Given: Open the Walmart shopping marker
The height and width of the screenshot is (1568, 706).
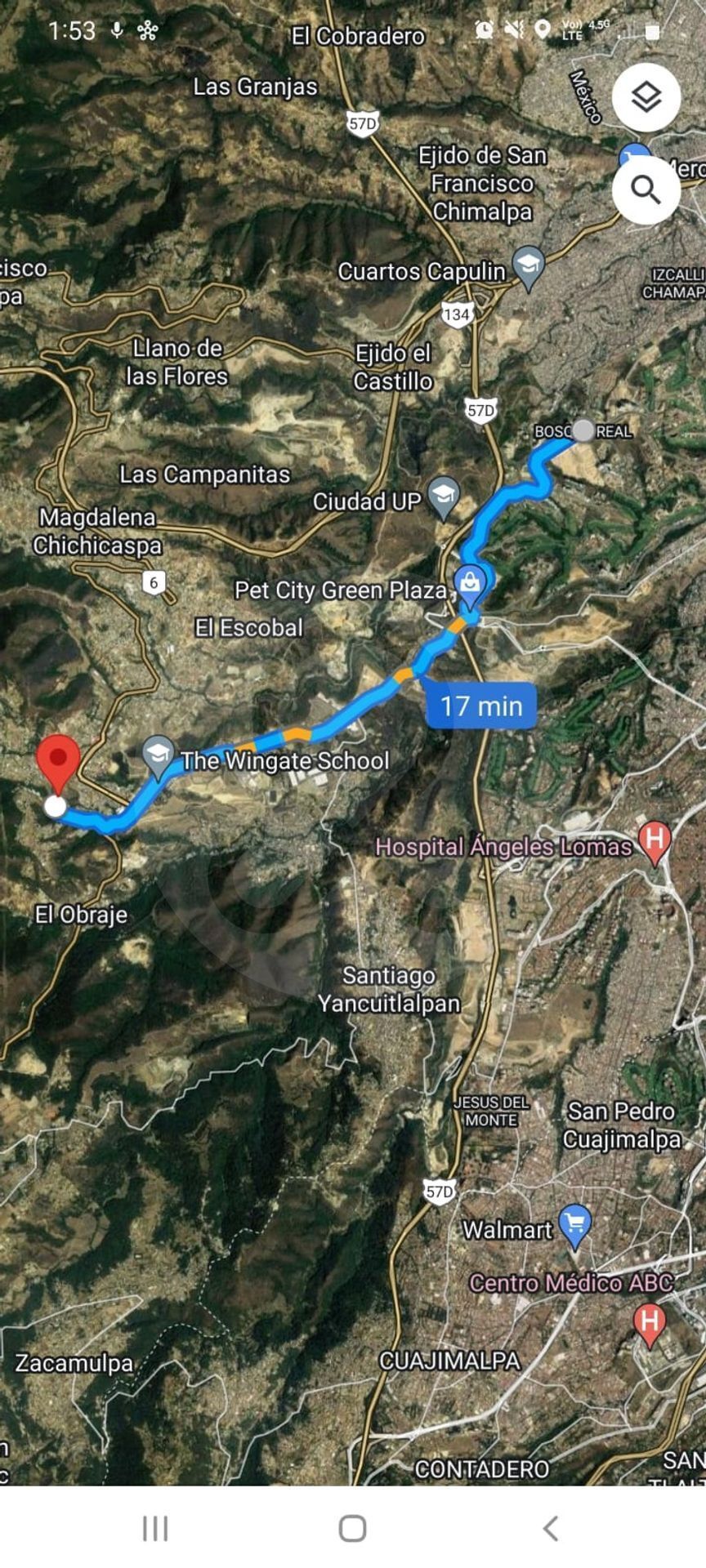Looking at the screenshot, I should point(576,1224).
